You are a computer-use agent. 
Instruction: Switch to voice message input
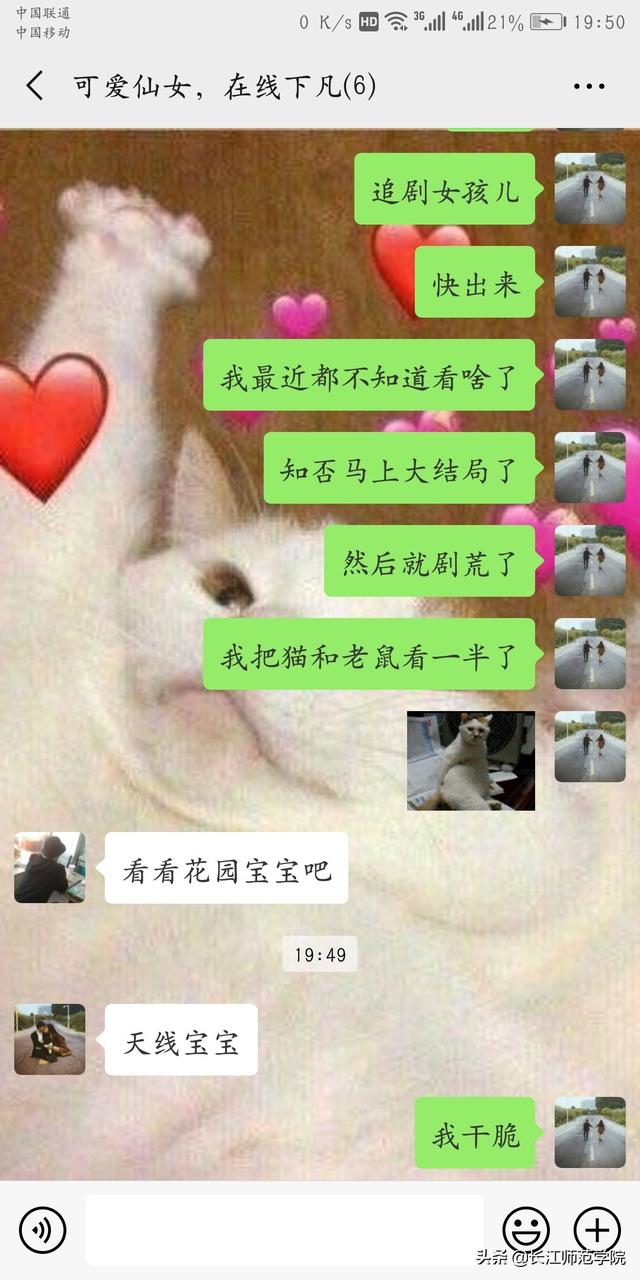pyautogui.click(x=42, y=1229)
